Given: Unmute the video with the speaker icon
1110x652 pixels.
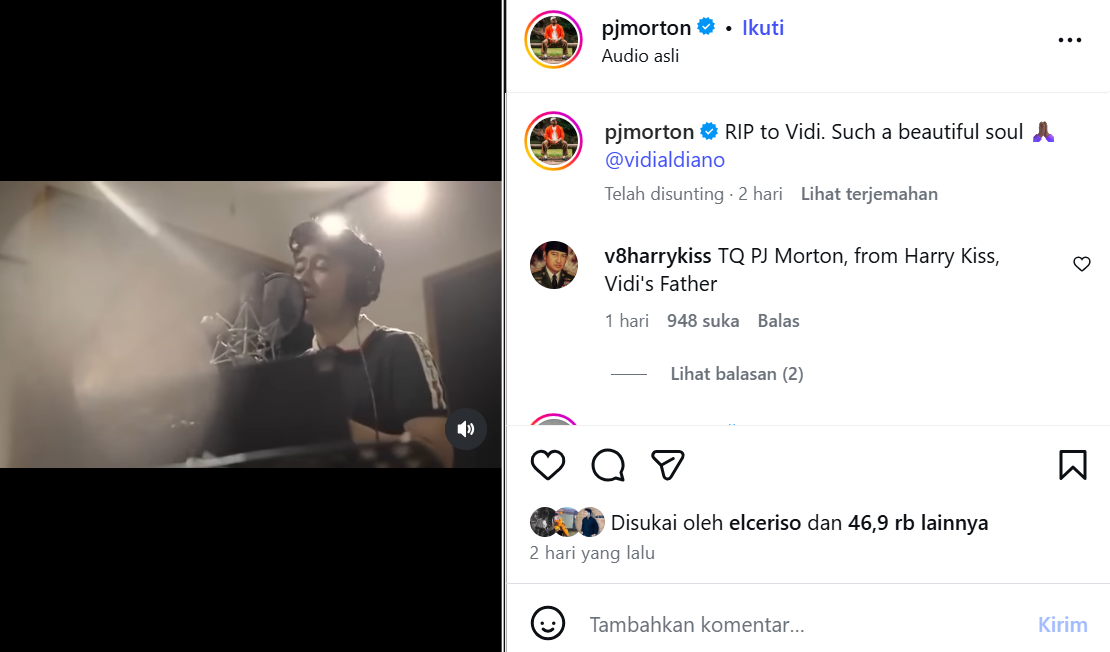Looking at the screenshot, I should [466, 429].
